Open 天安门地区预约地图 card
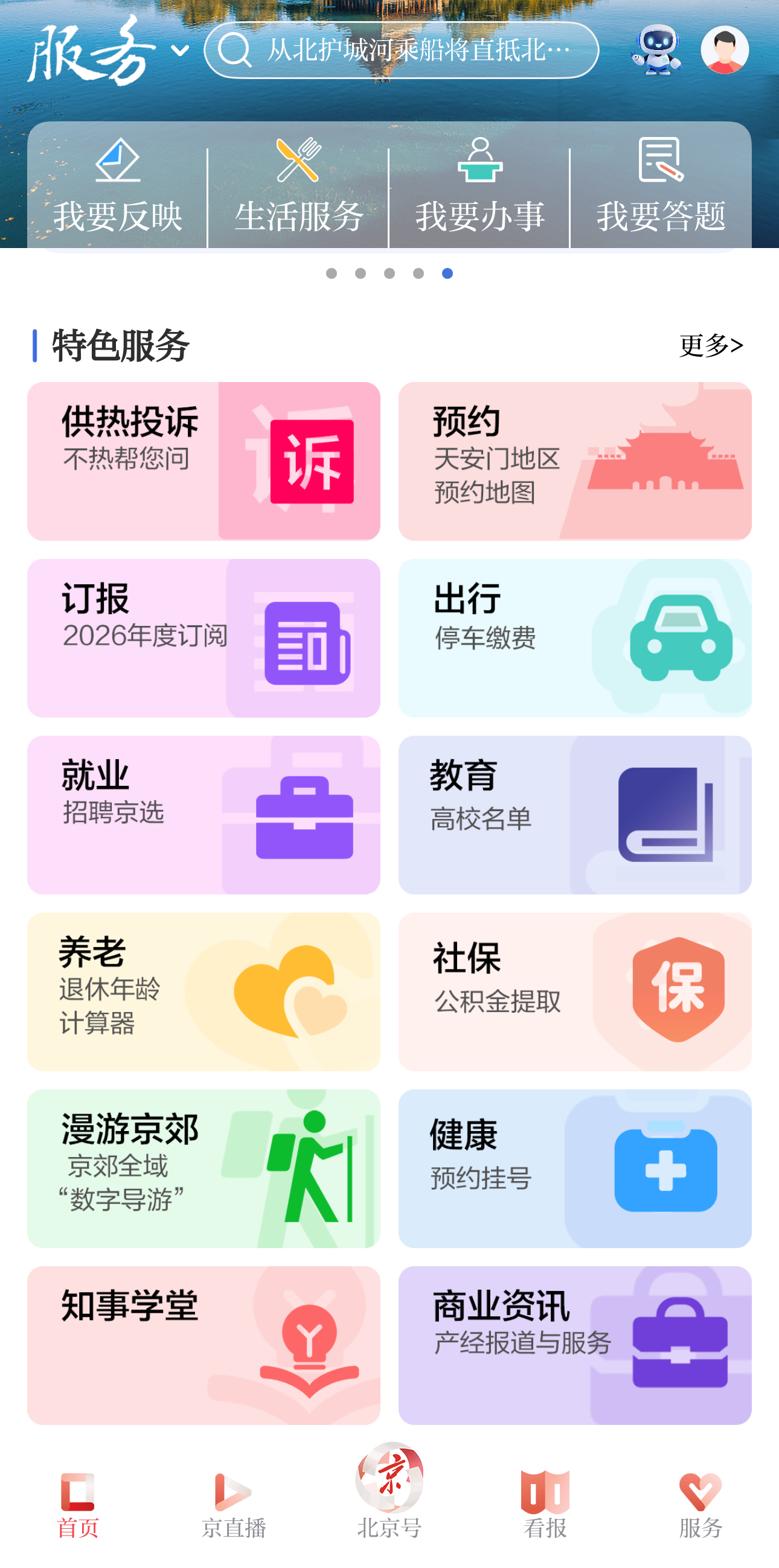This screenshot has width=779, height=1568. [x=574, y=461]
